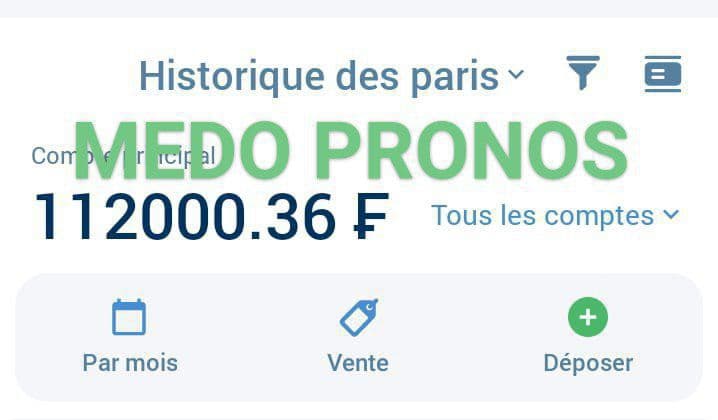Screen dimensions: 718x420
Task: Expand the Historique des paris dropdown
Action: click(331, 75)
